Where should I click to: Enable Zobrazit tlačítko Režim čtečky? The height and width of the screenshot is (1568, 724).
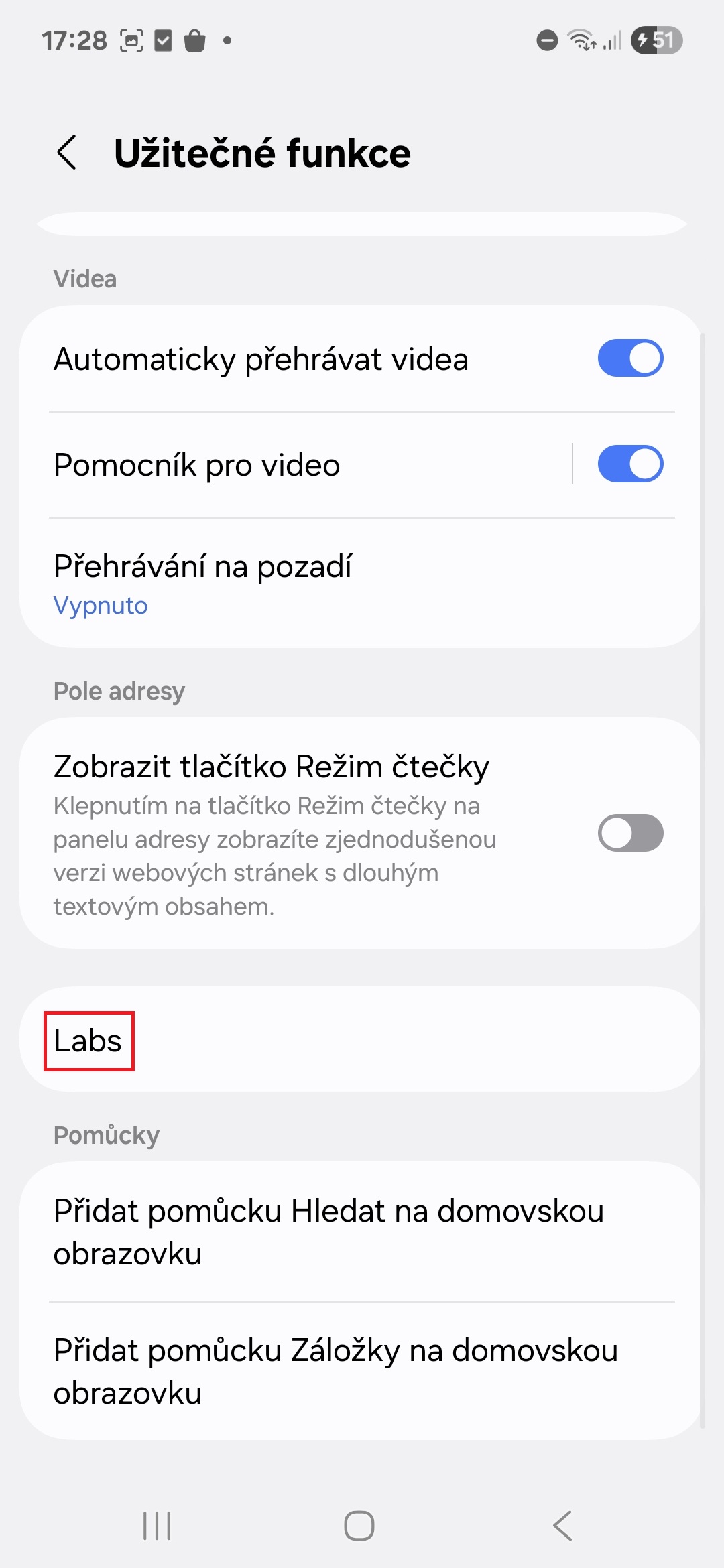click(630, 833)
